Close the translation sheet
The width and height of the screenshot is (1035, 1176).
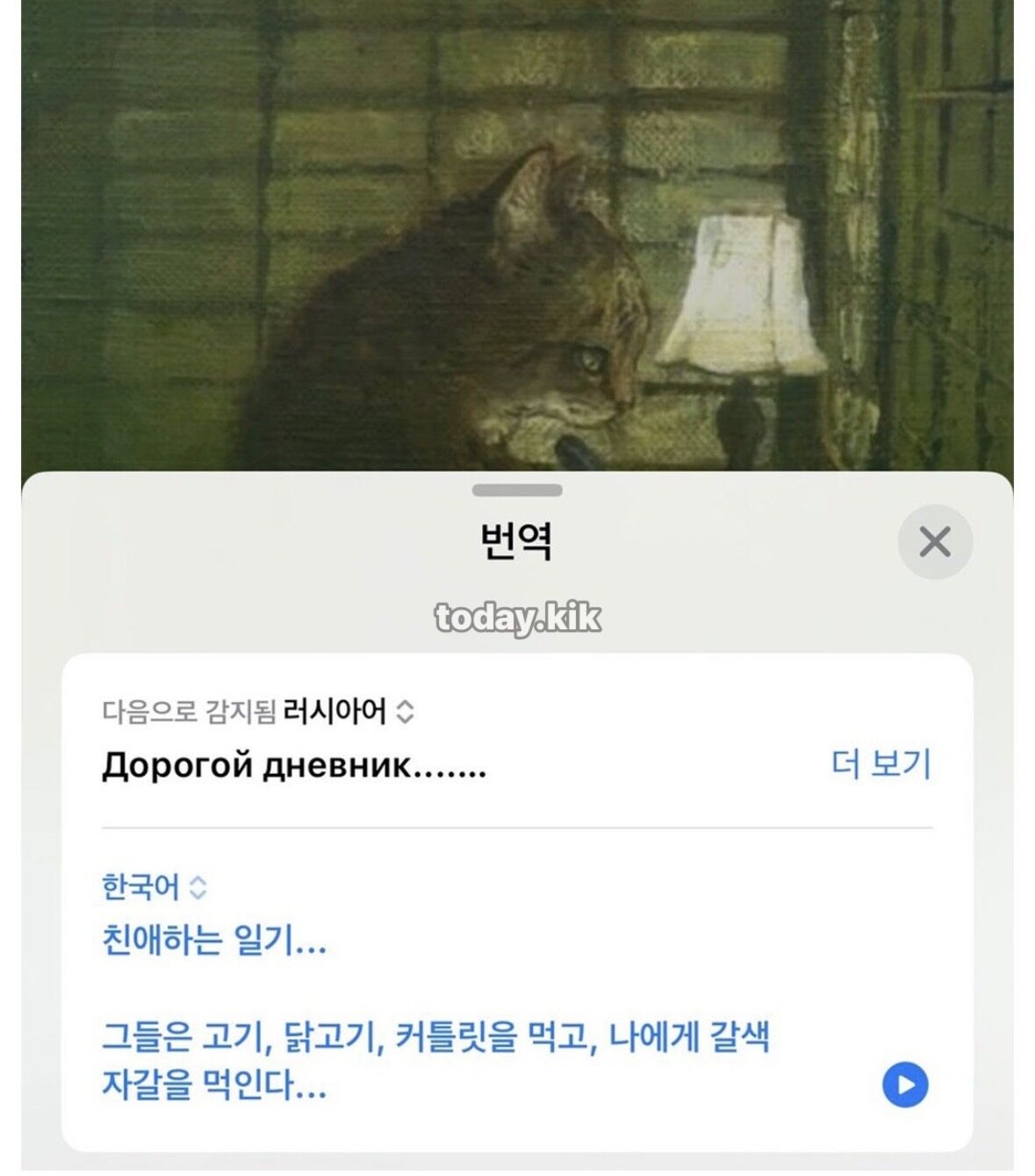pos(934,541)
